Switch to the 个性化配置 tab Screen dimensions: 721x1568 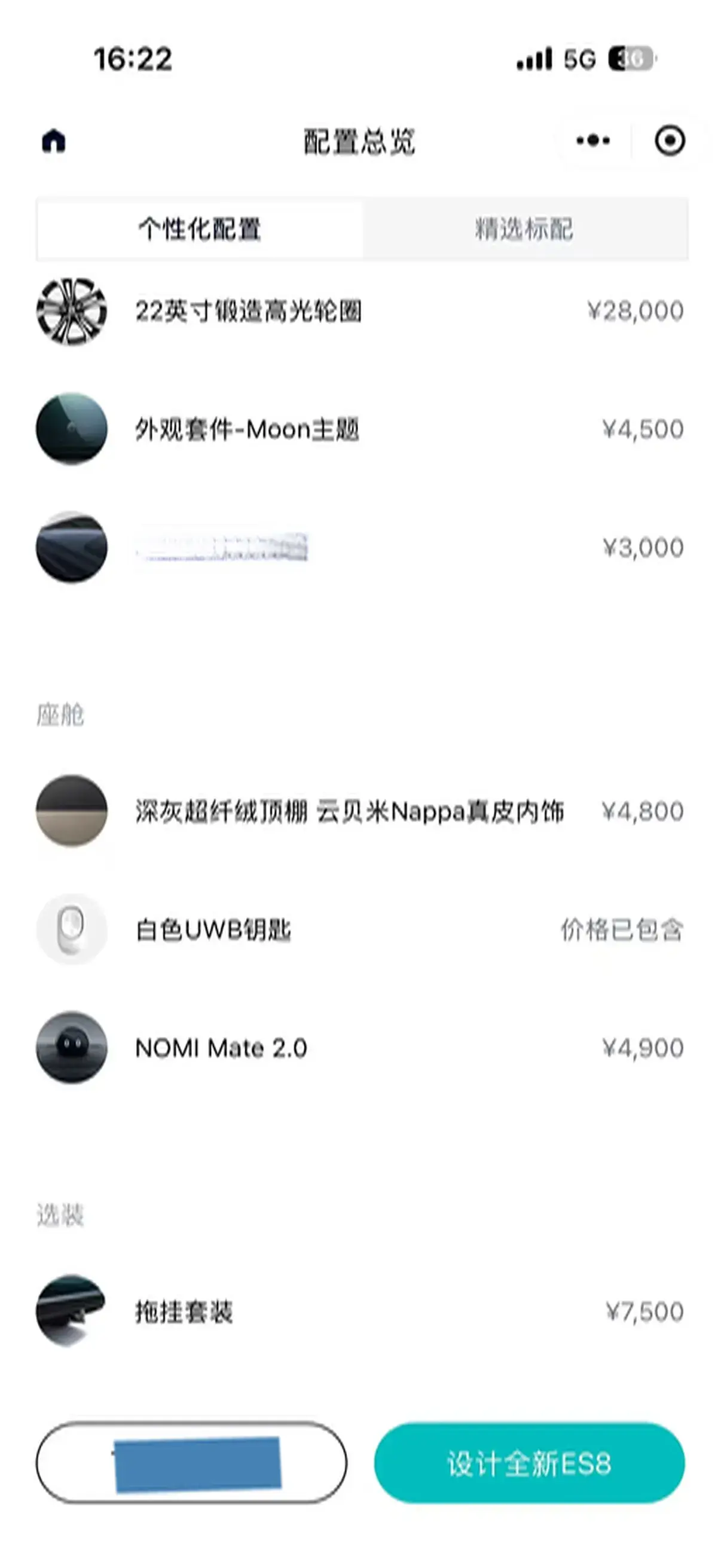(200, 230)
